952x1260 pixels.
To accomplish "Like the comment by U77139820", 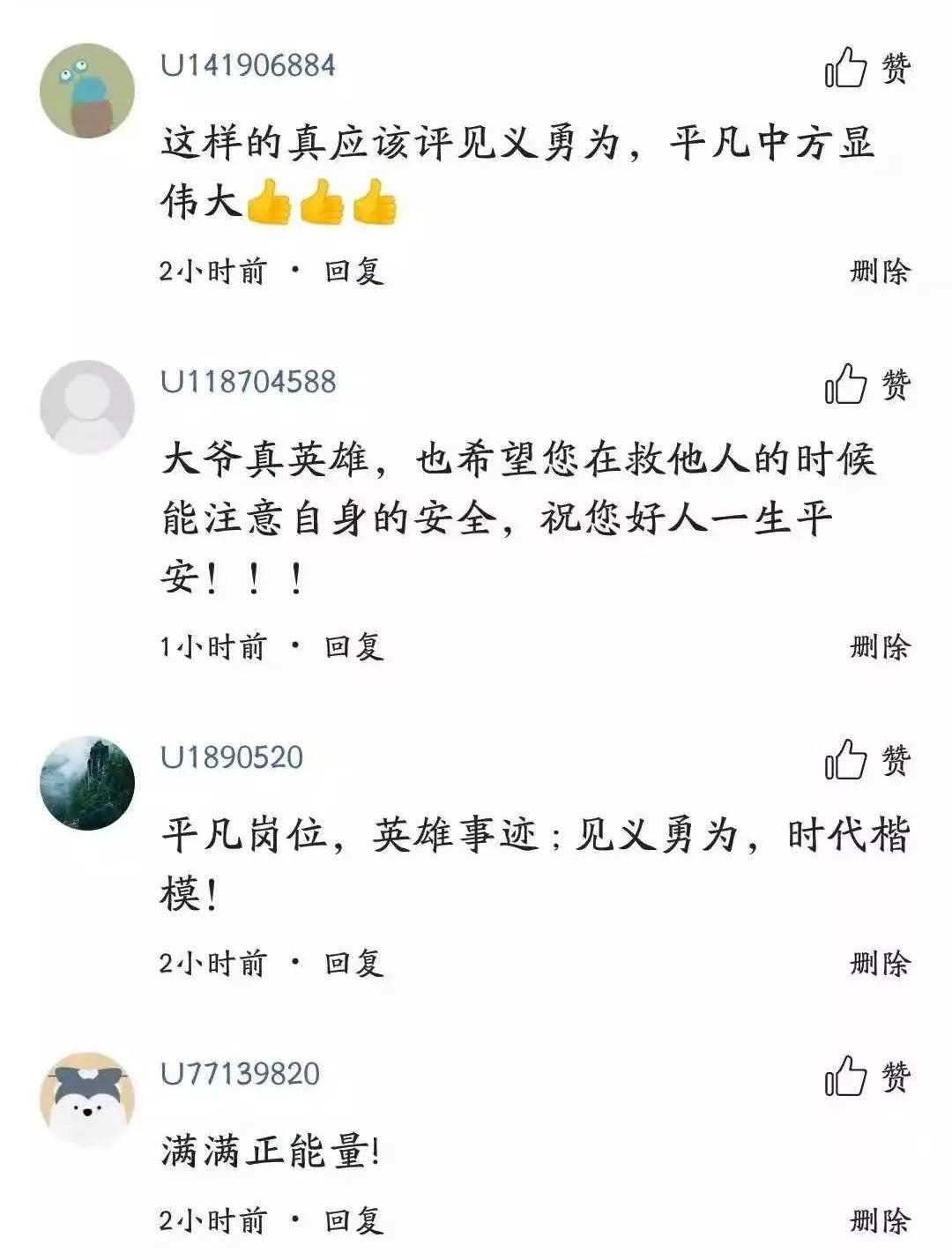I will 866,1077.
